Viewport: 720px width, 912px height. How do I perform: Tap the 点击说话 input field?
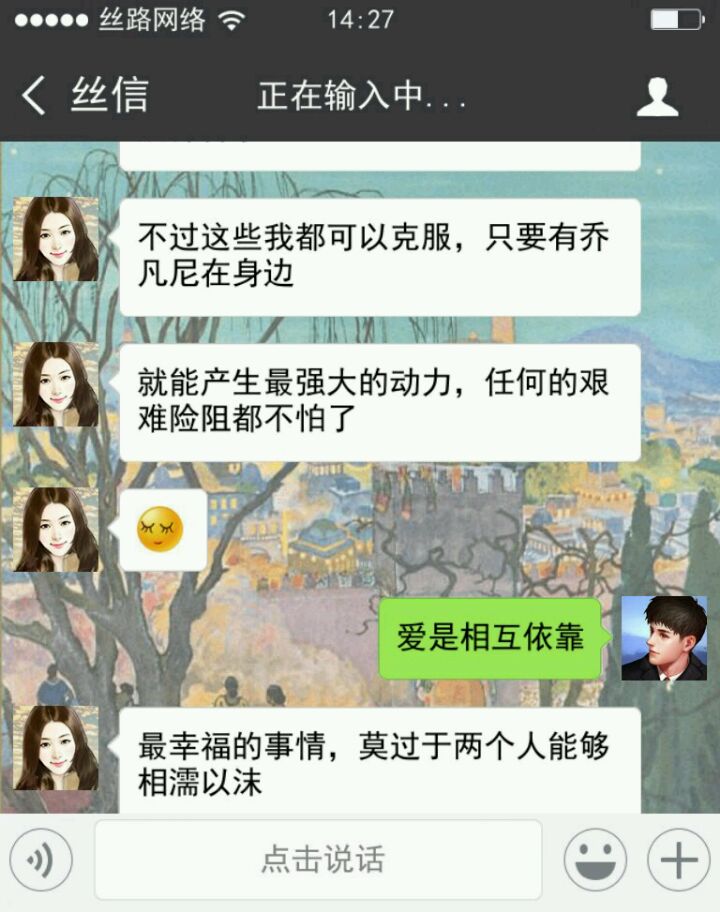tap(318, 860)
